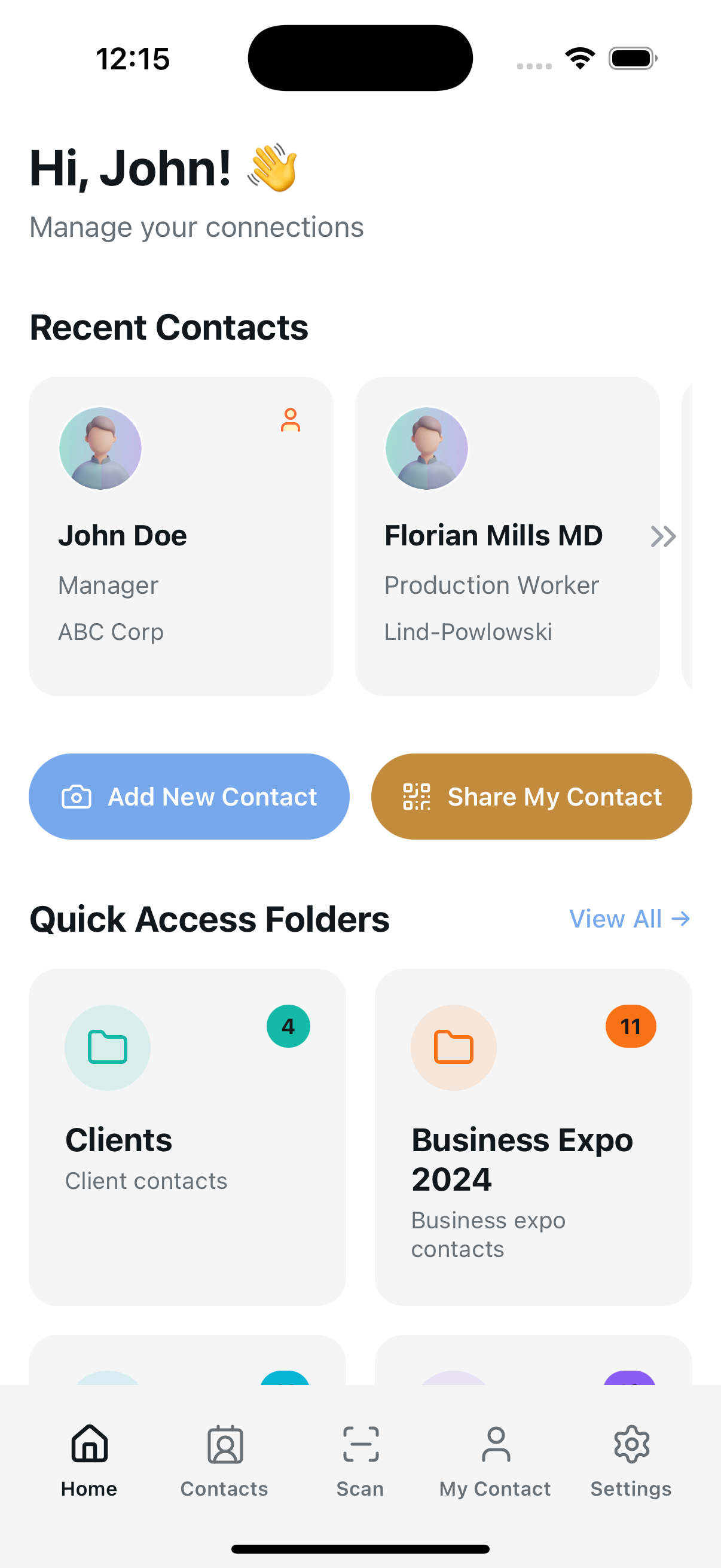Tap the orange folder icon in Business Expo card
This screenshot has height=1568, width=721.
[x=453, y=1047]
